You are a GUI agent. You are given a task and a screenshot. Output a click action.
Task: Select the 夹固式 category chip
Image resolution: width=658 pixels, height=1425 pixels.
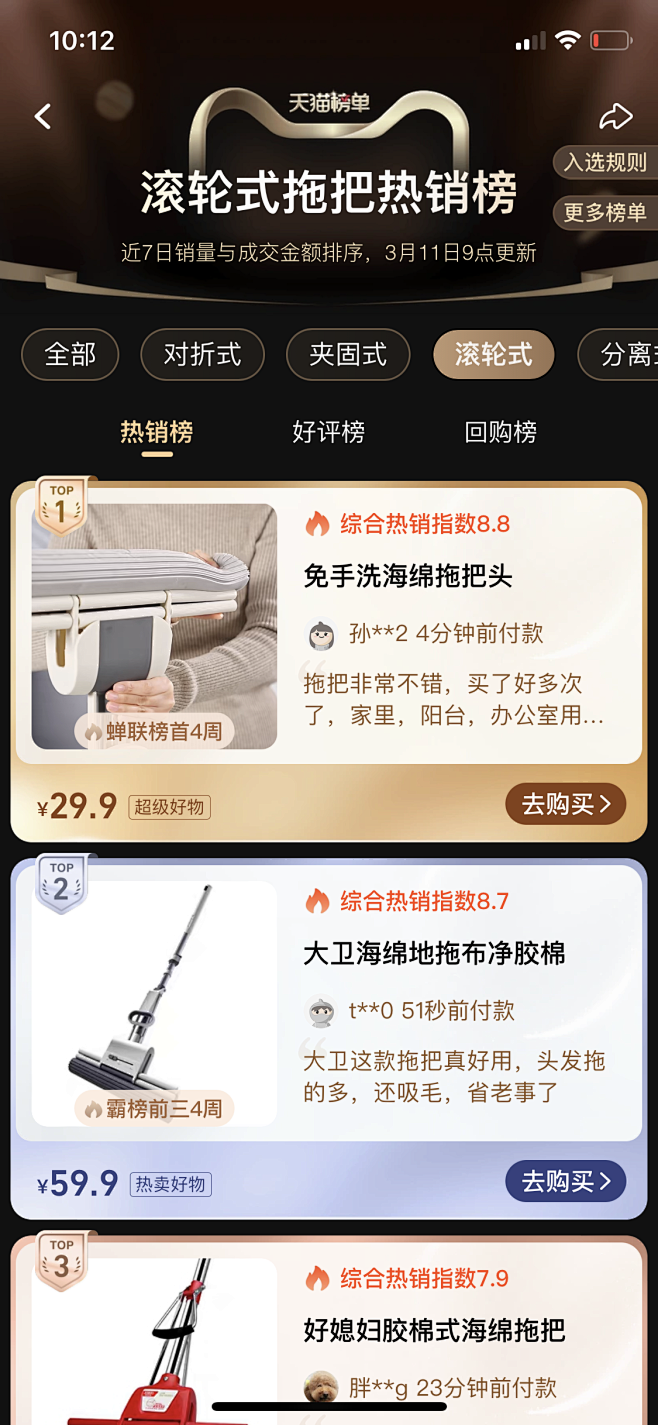(347, 355)
